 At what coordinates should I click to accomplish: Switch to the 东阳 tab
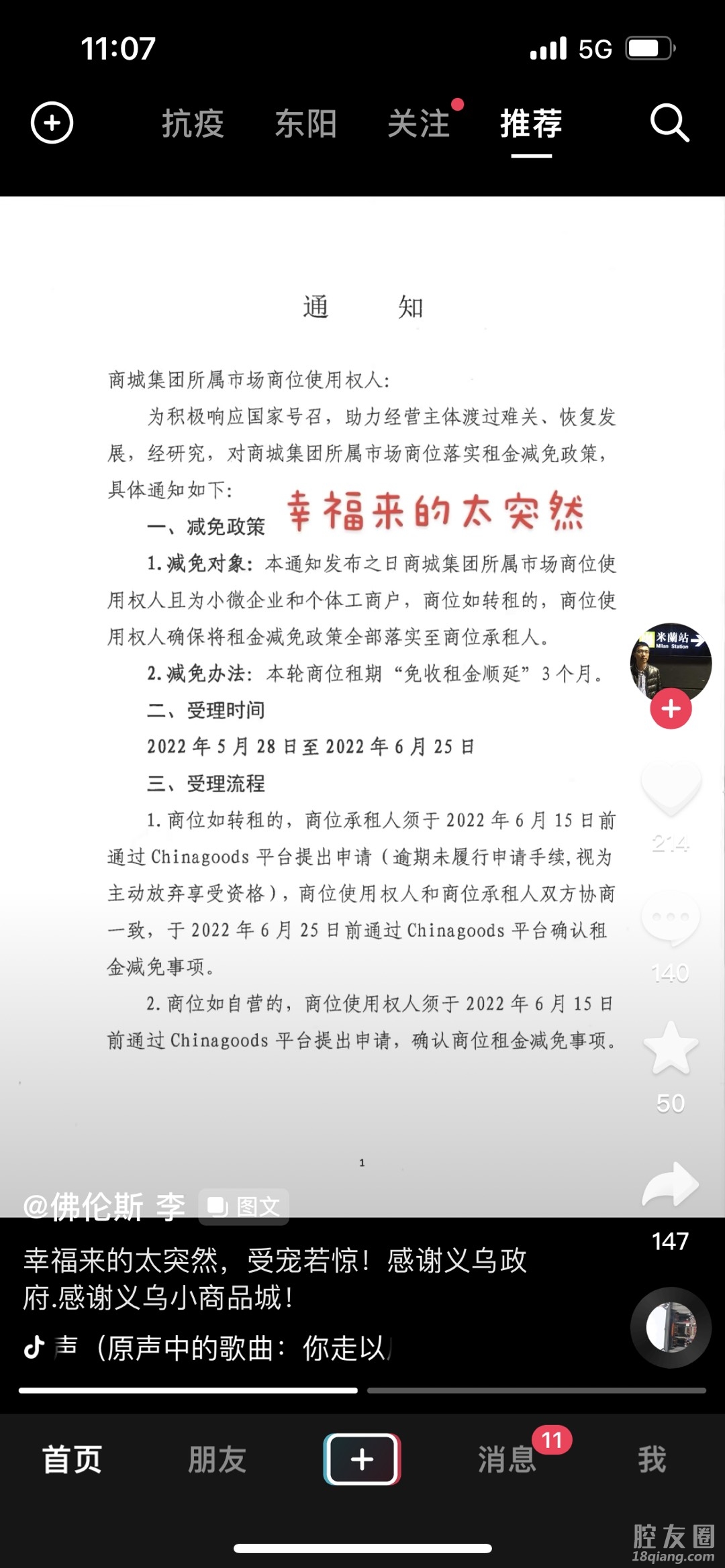pos(305,123)
